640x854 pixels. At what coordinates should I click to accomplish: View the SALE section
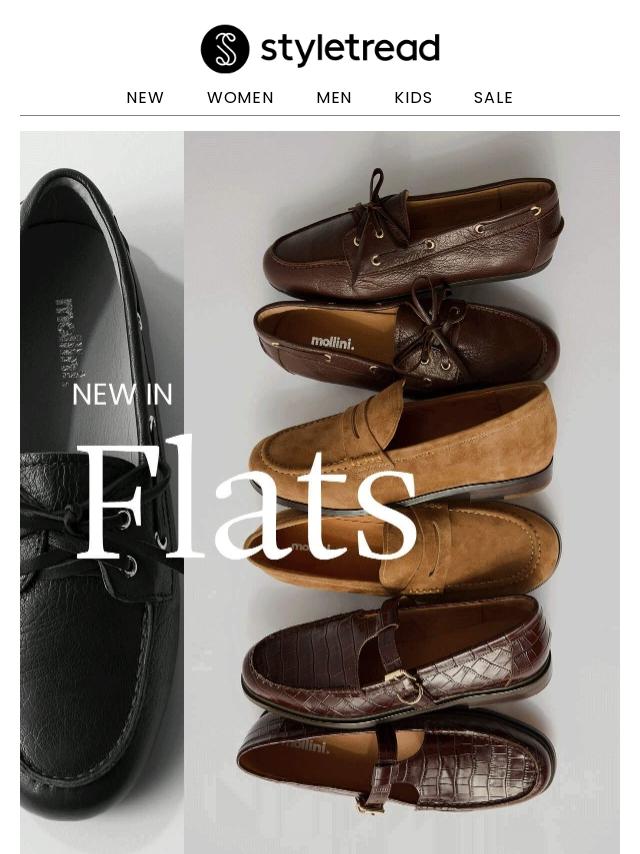point(493,98)
